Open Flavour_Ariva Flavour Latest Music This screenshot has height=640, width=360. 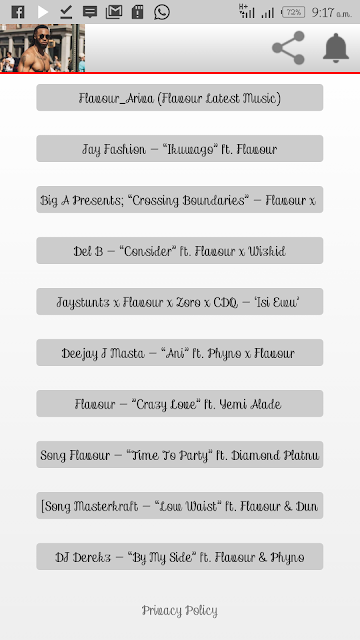180,98
